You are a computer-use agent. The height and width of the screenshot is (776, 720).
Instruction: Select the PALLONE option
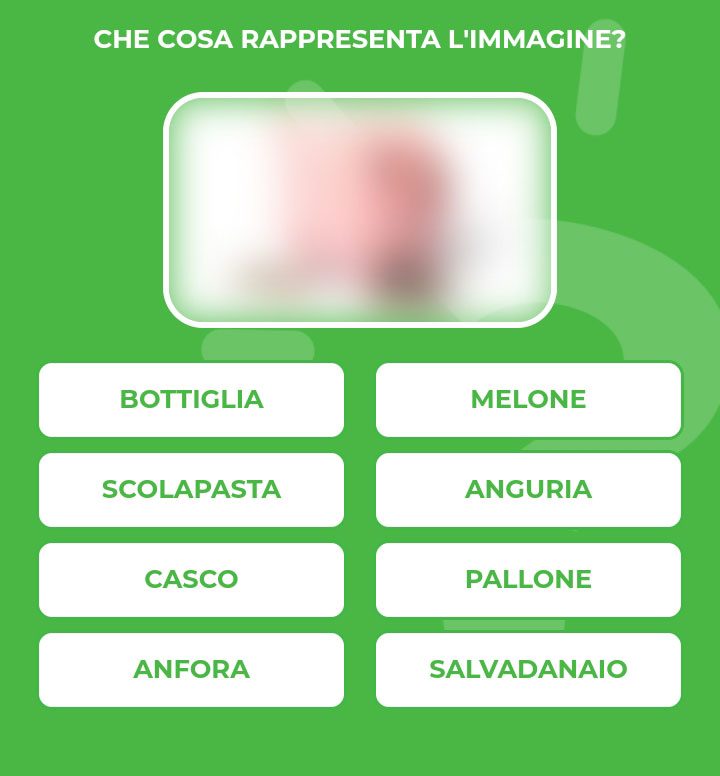point(528,580)
